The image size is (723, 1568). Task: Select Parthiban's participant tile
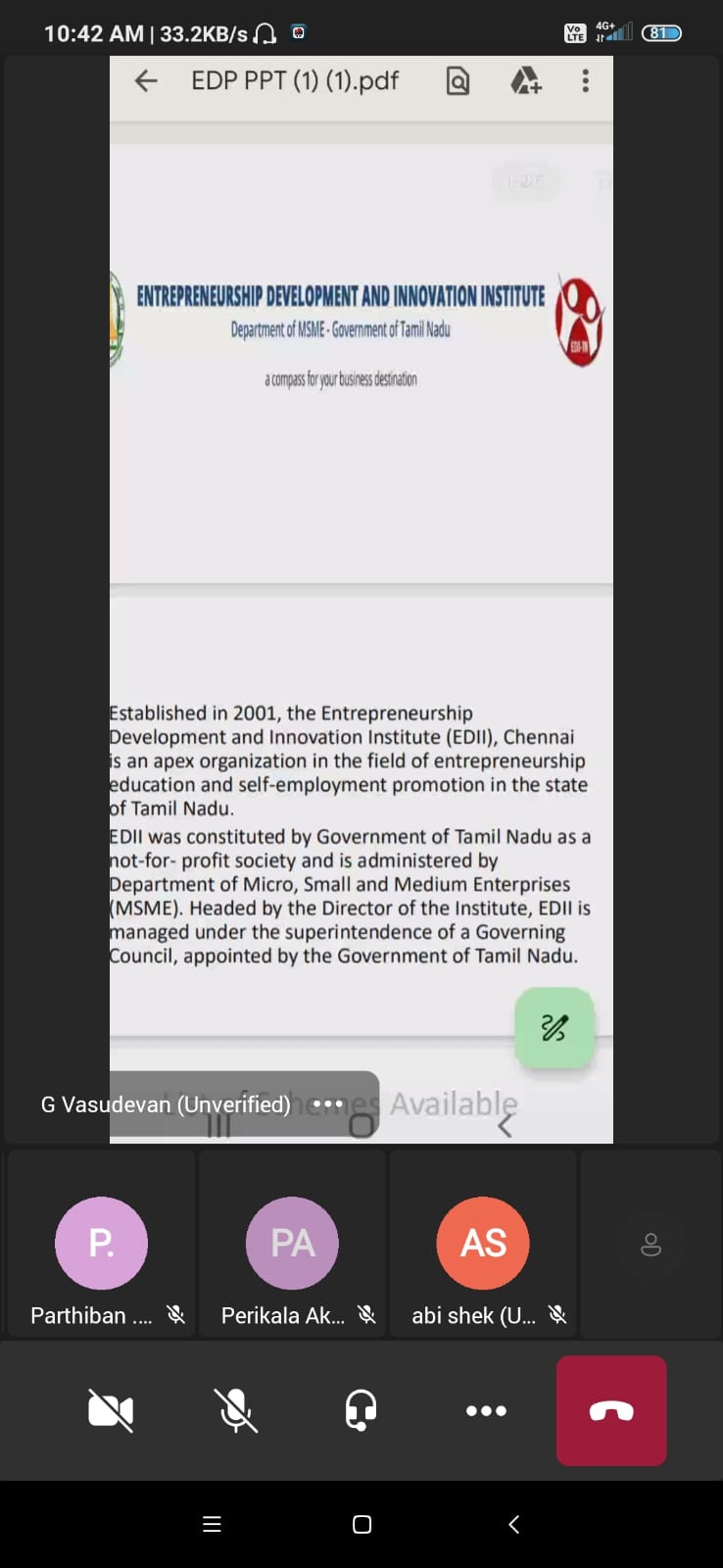coord(102,1244)
